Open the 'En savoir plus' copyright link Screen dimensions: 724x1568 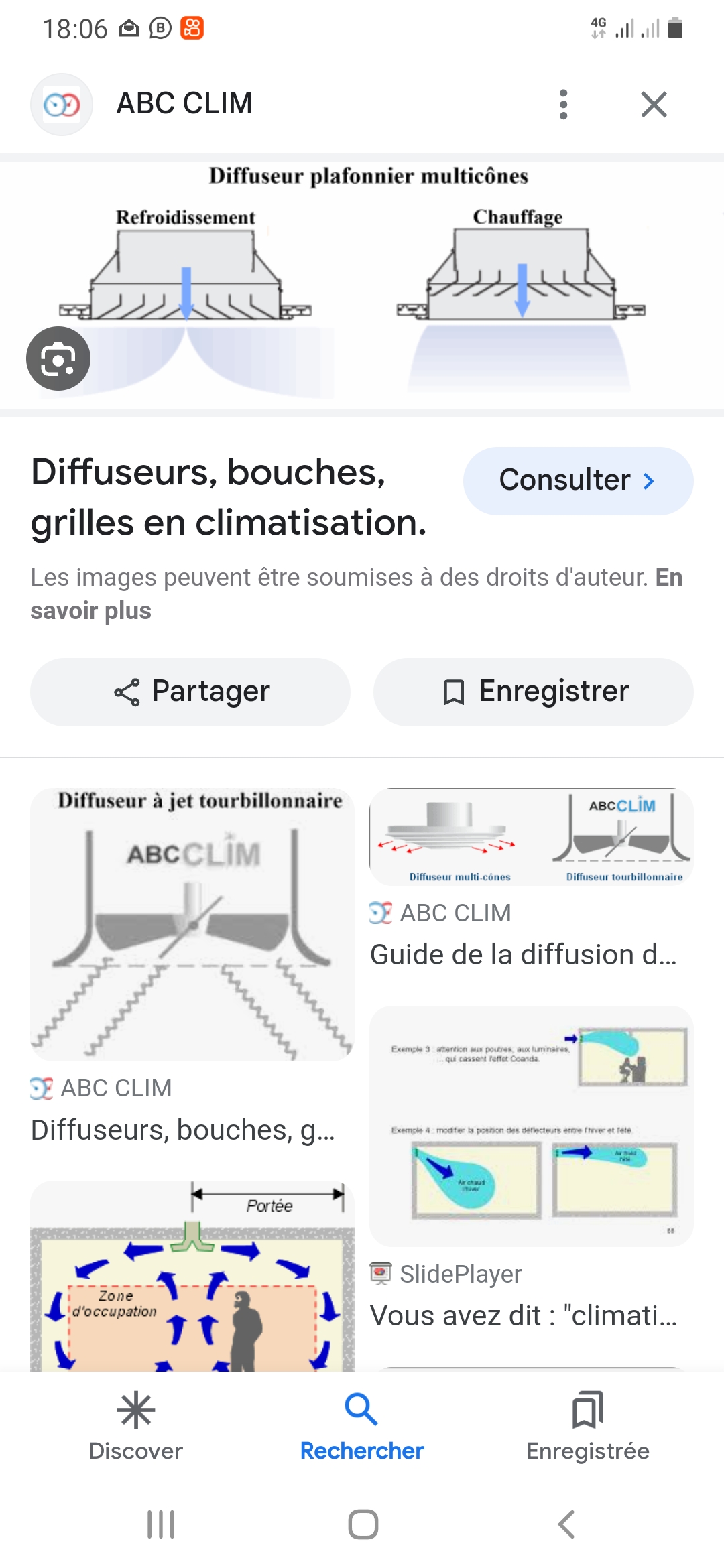pos(357,594)
